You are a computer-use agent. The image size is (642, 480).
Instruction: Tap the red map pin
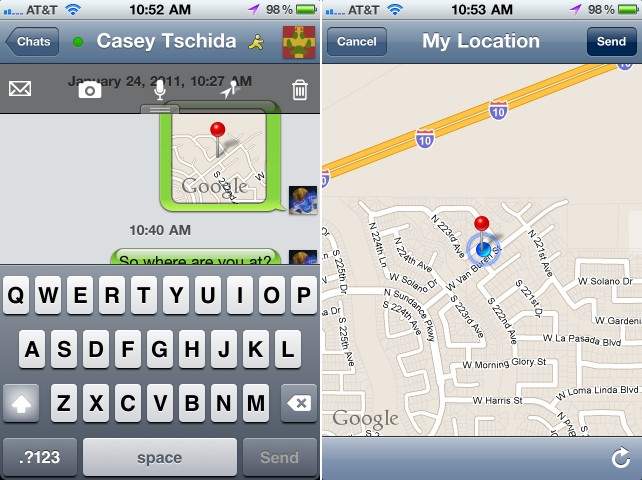(x=482, y=223)
